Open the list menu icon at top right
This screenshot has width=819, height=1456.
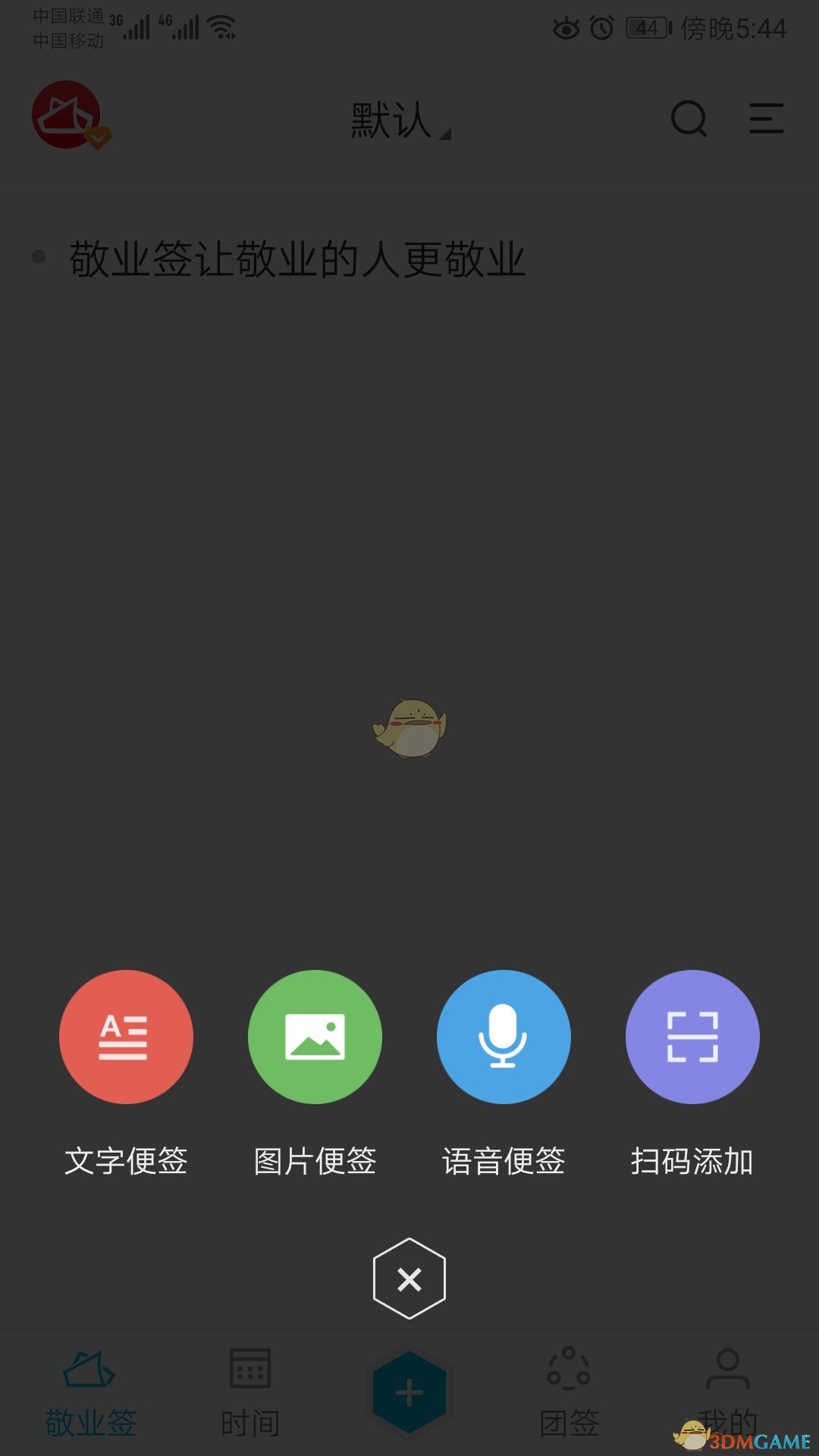[766, 119]
